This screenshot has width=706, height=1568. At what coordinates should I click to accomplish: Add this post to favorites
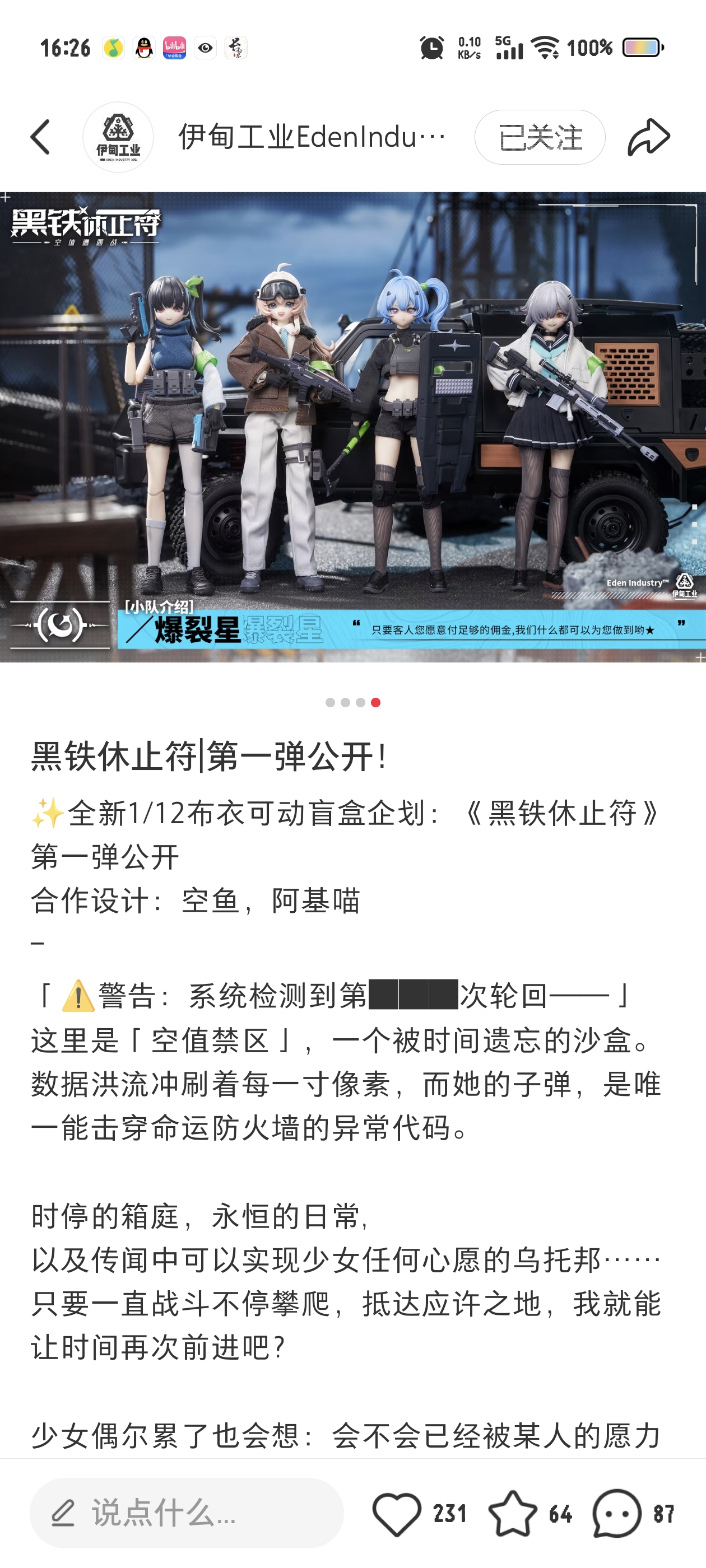tap(513, 1513)
